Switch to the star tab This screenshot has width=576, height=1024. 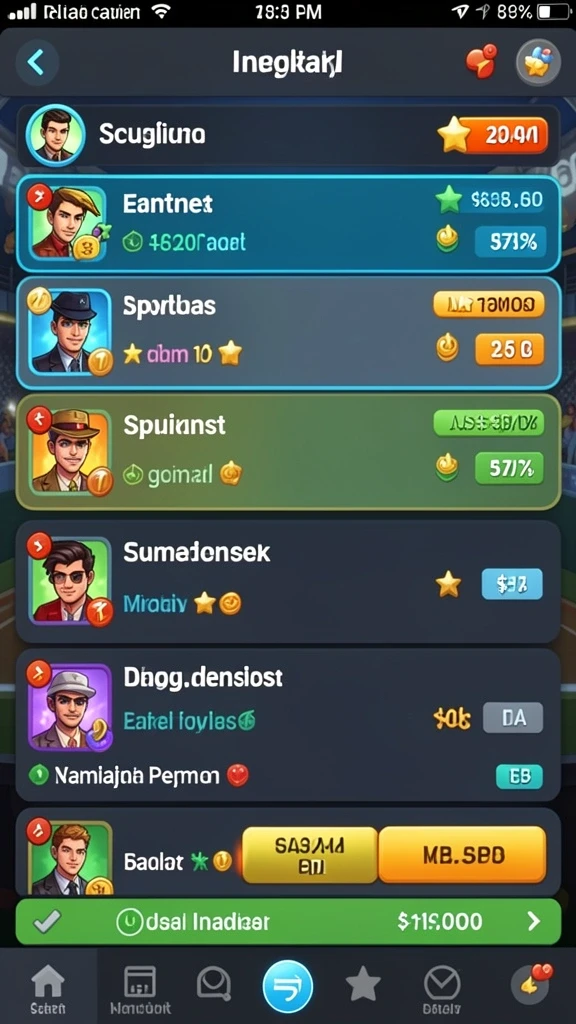point(362,984)
